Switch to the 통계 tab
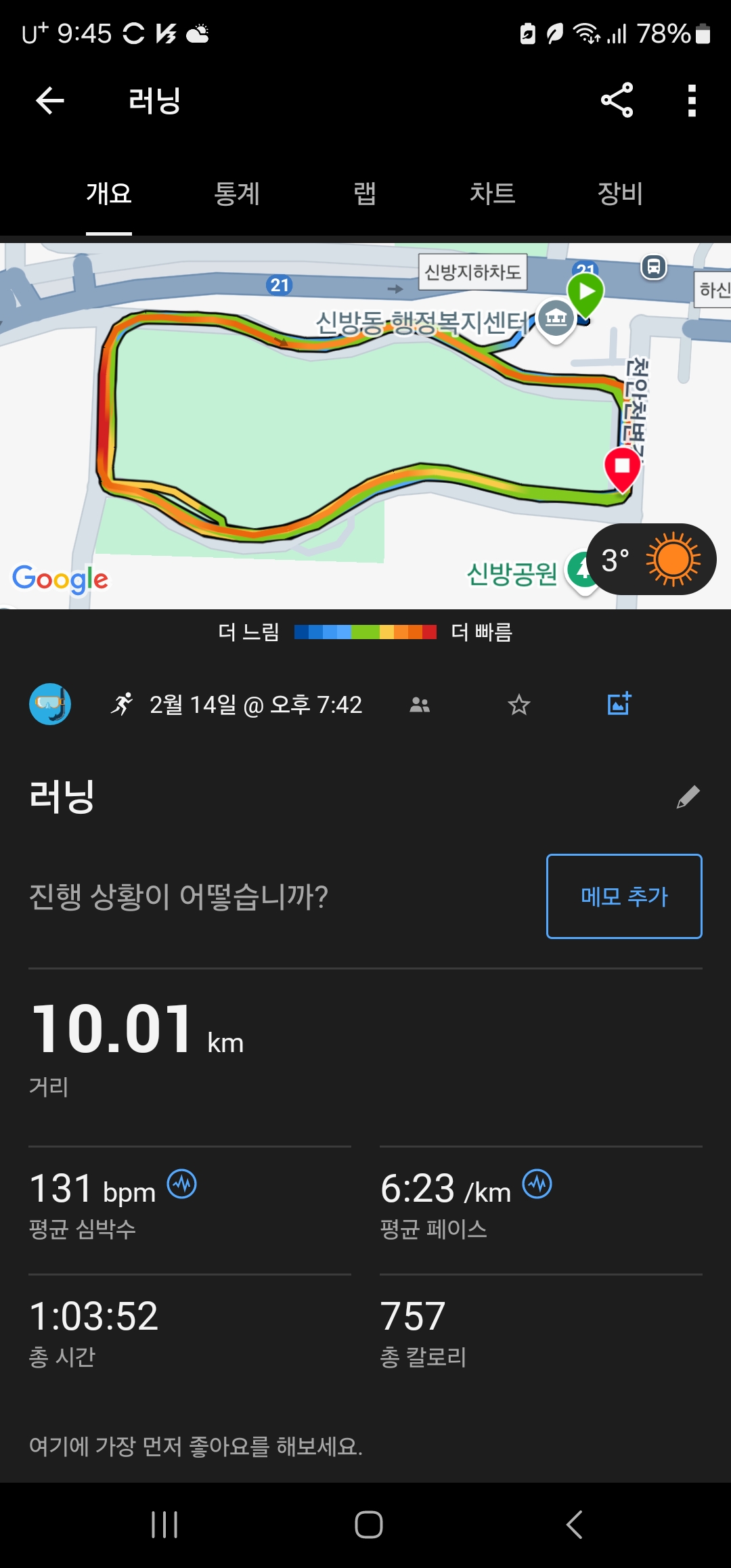This screenshot has width=731, height=1568. [x=237, y=194]
